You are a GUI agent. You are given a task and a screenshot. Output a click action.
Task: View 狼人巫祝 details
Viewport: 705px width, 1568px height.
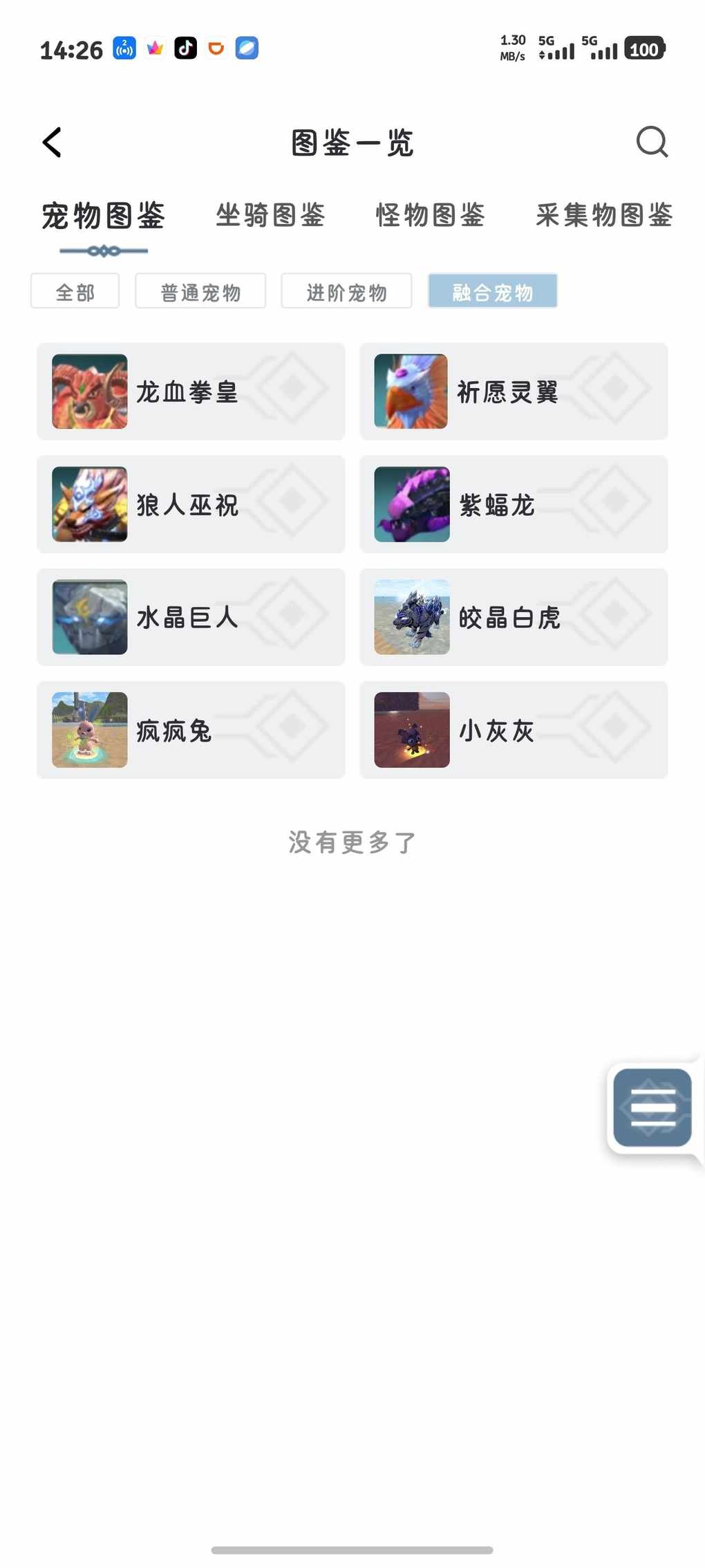click(x=191, y=504)
